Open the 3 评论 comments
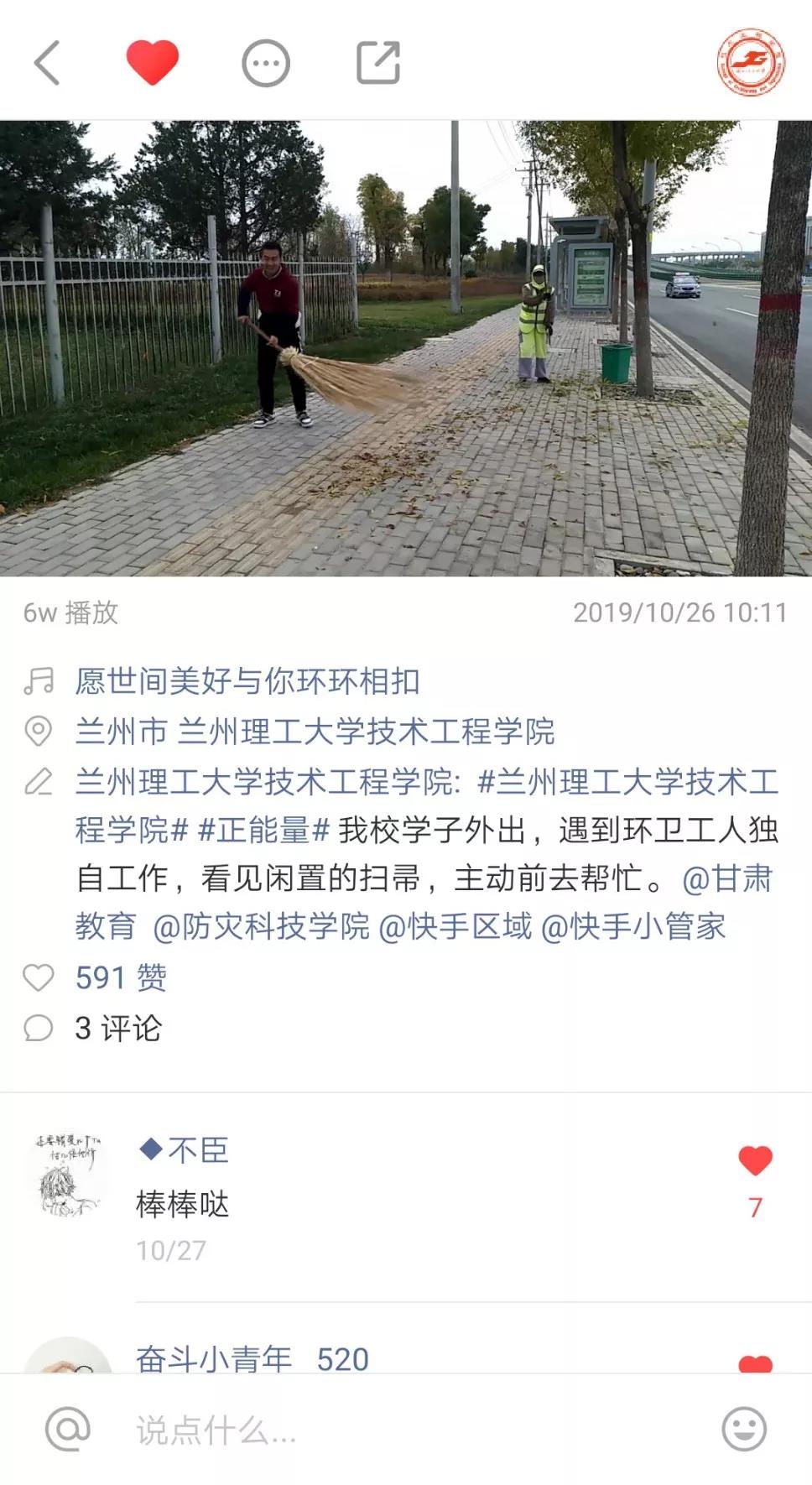The image size is (812, 1485). 117,1028
